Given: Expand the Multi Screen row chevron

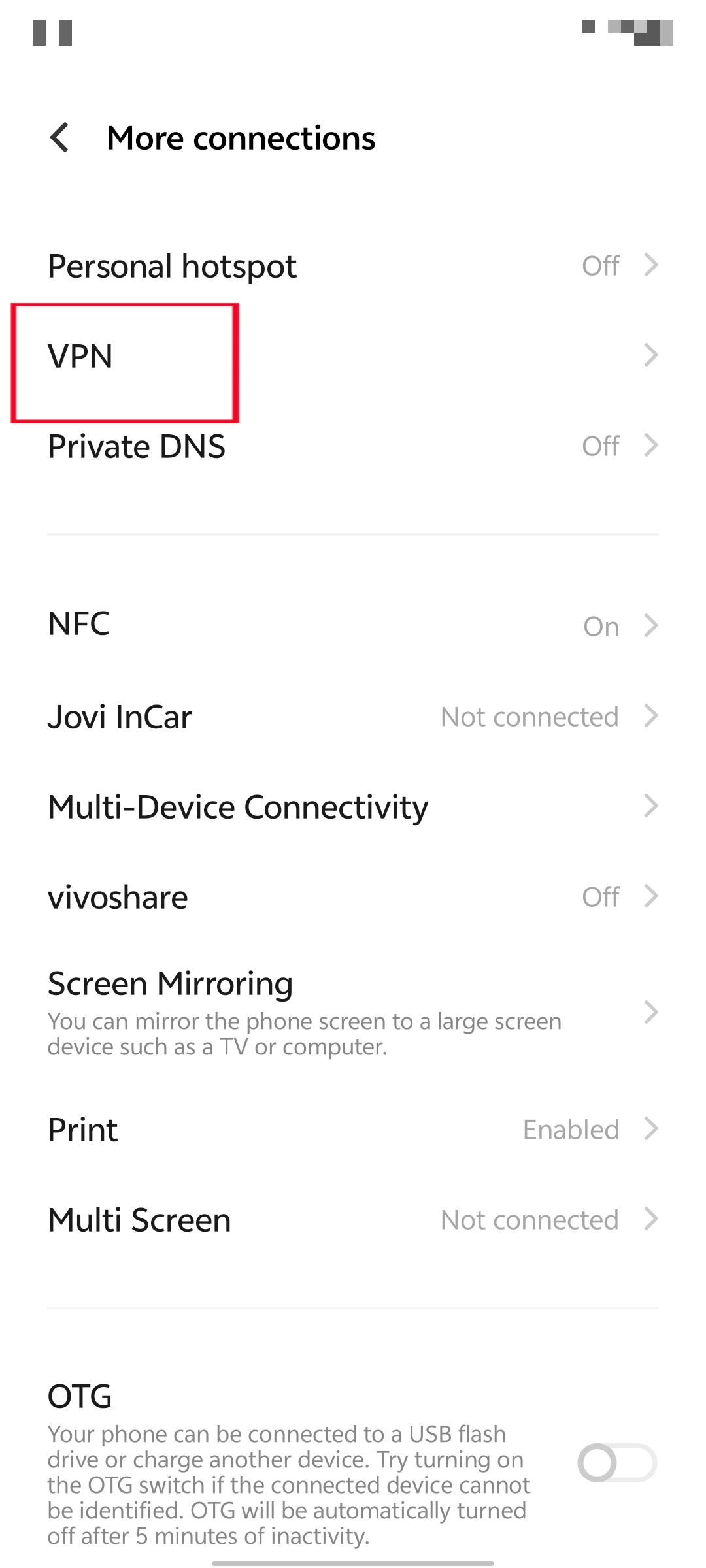Looking at the screenshot, I should (652, 1218).
